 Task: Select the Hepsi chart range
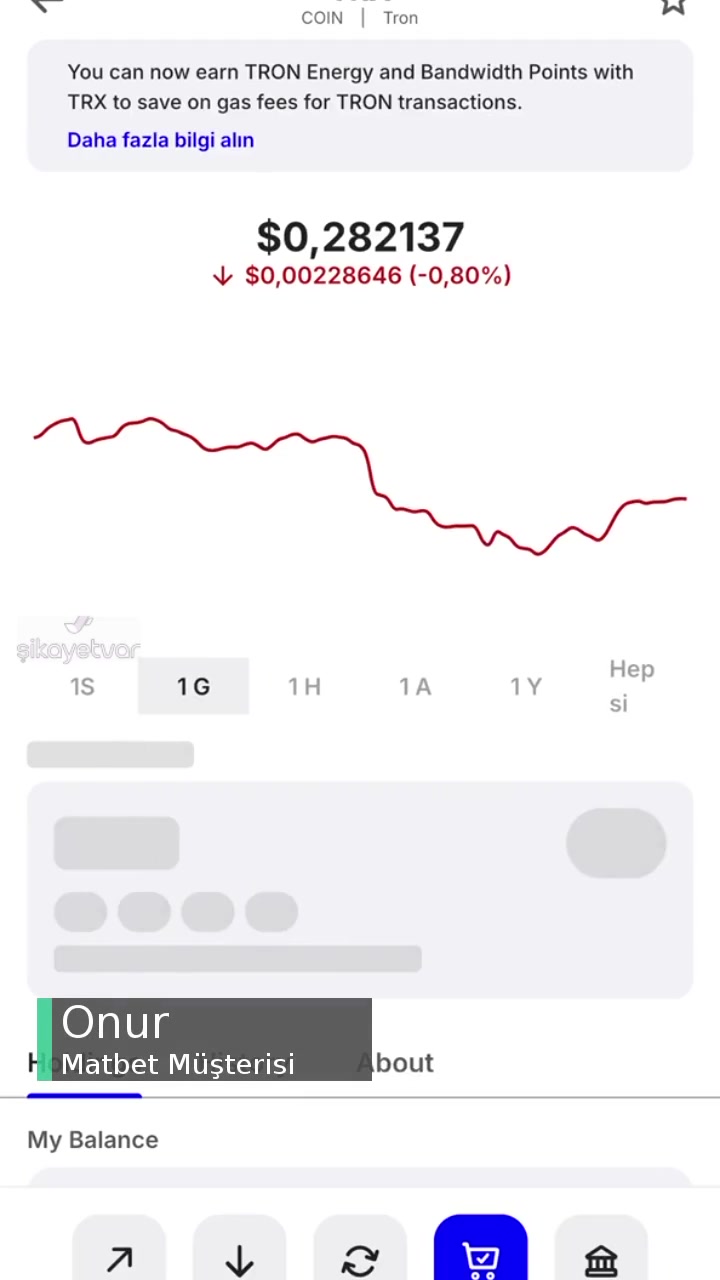click(x=631, y=686)
